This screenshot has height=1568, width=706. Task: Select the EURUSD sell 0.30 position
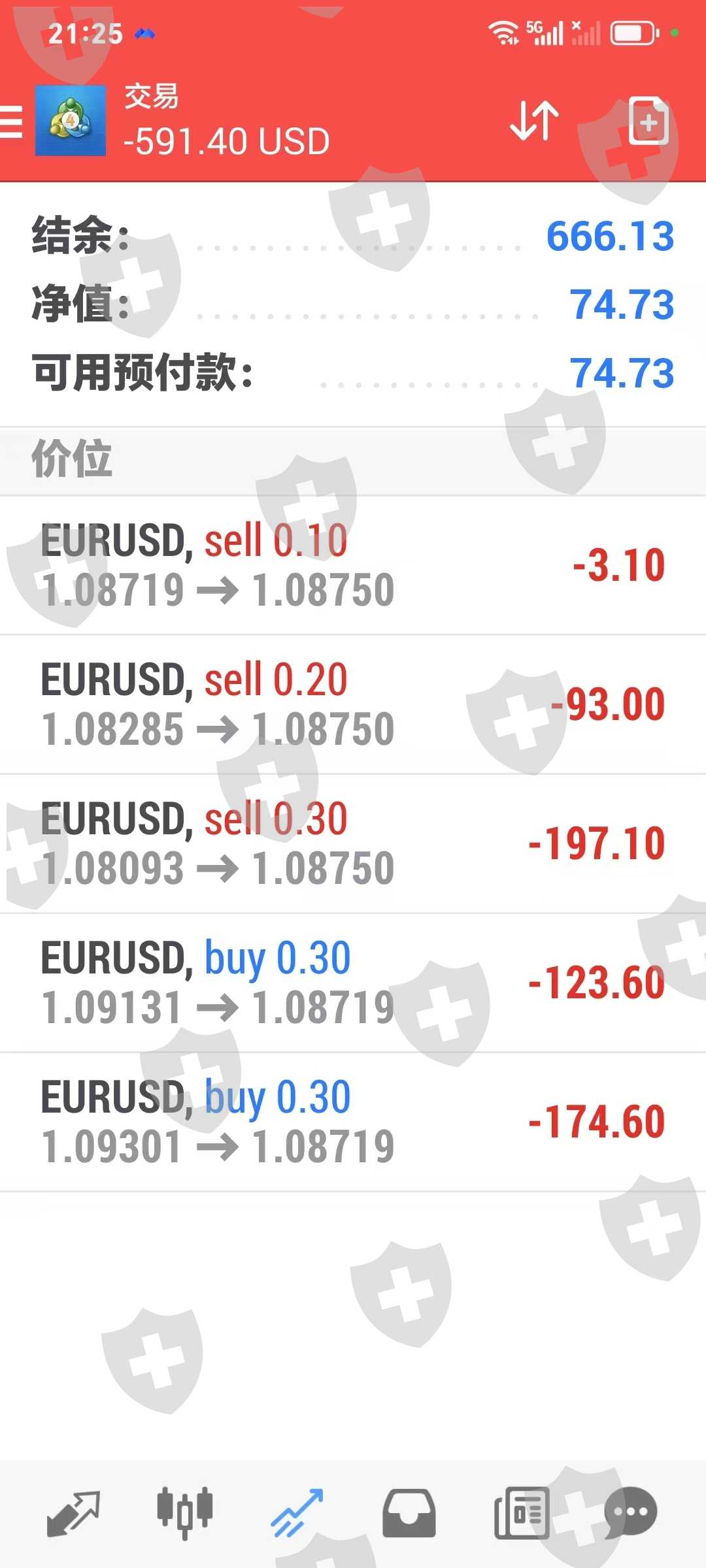pyautogui.click(x=353, y=843)
